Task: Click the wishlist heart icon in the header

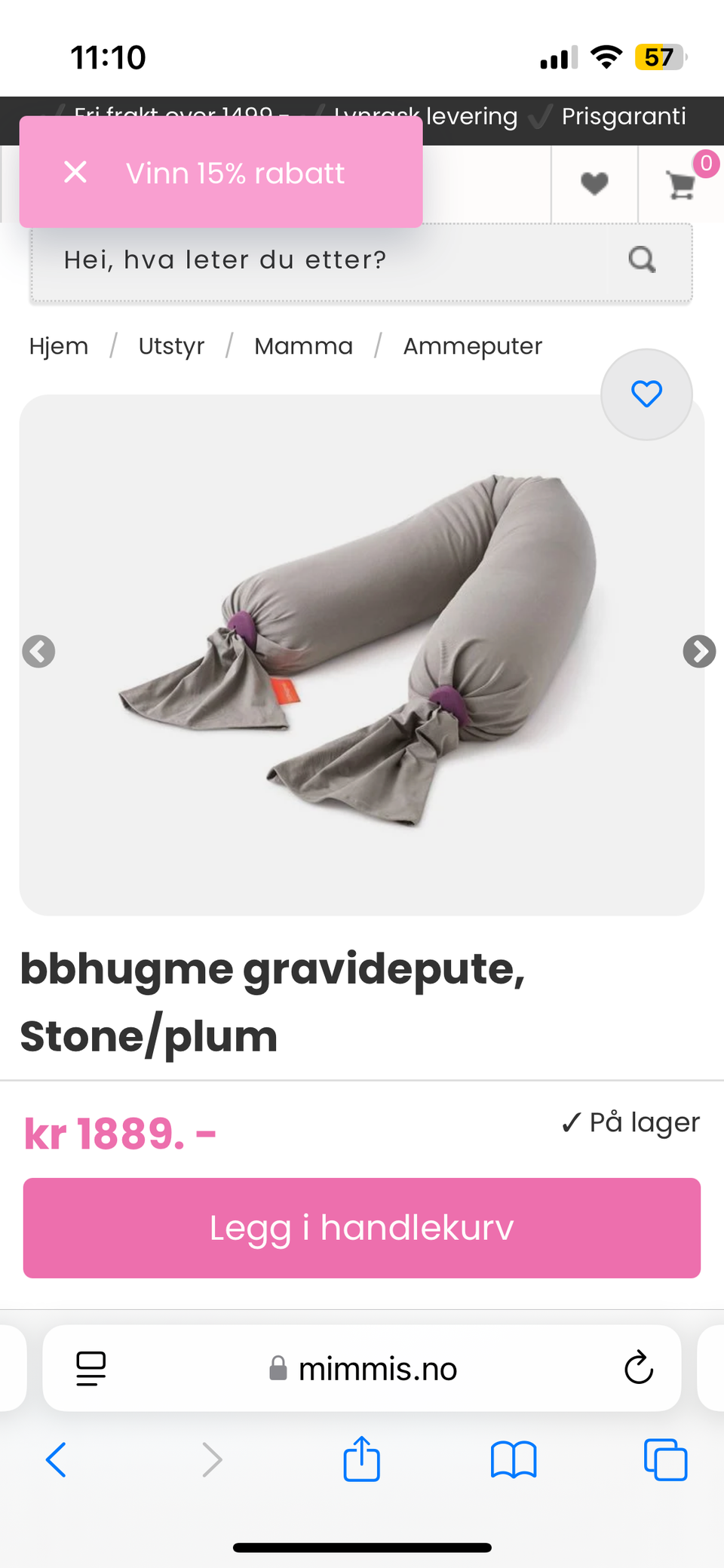Action: tap(594, 183)
